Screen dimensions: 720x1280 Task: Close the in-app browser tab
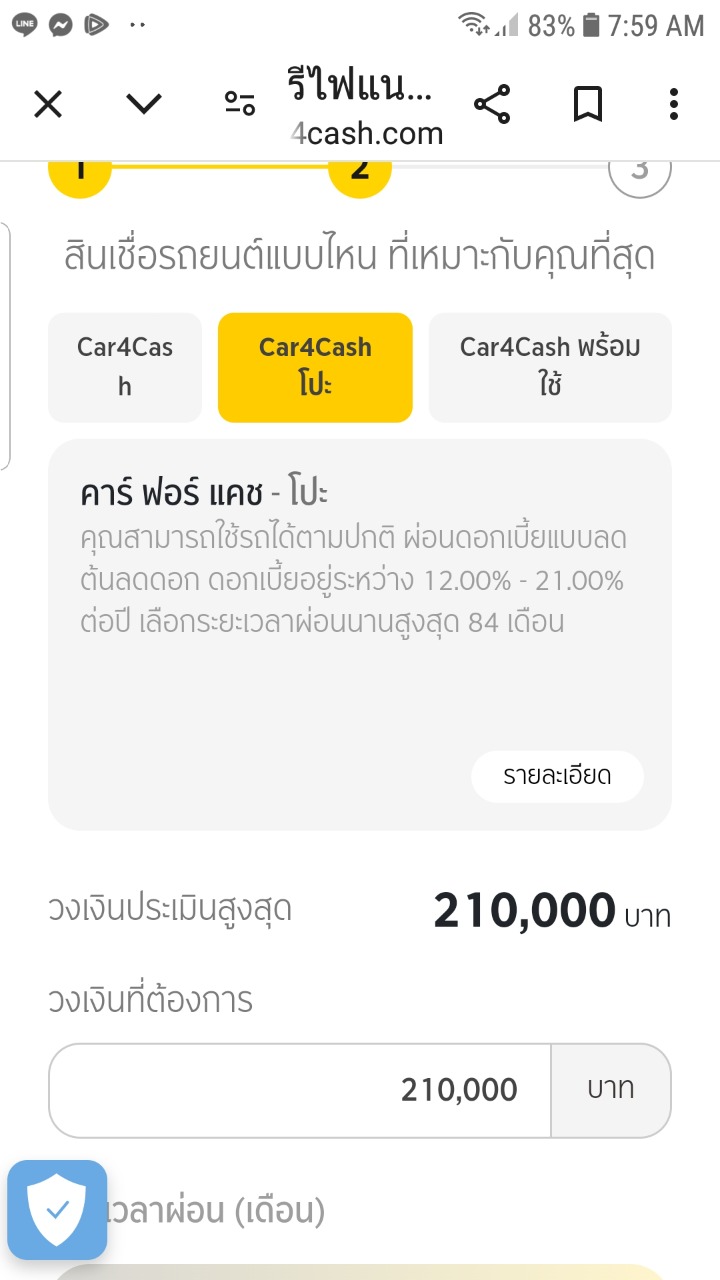pos(48,104)
